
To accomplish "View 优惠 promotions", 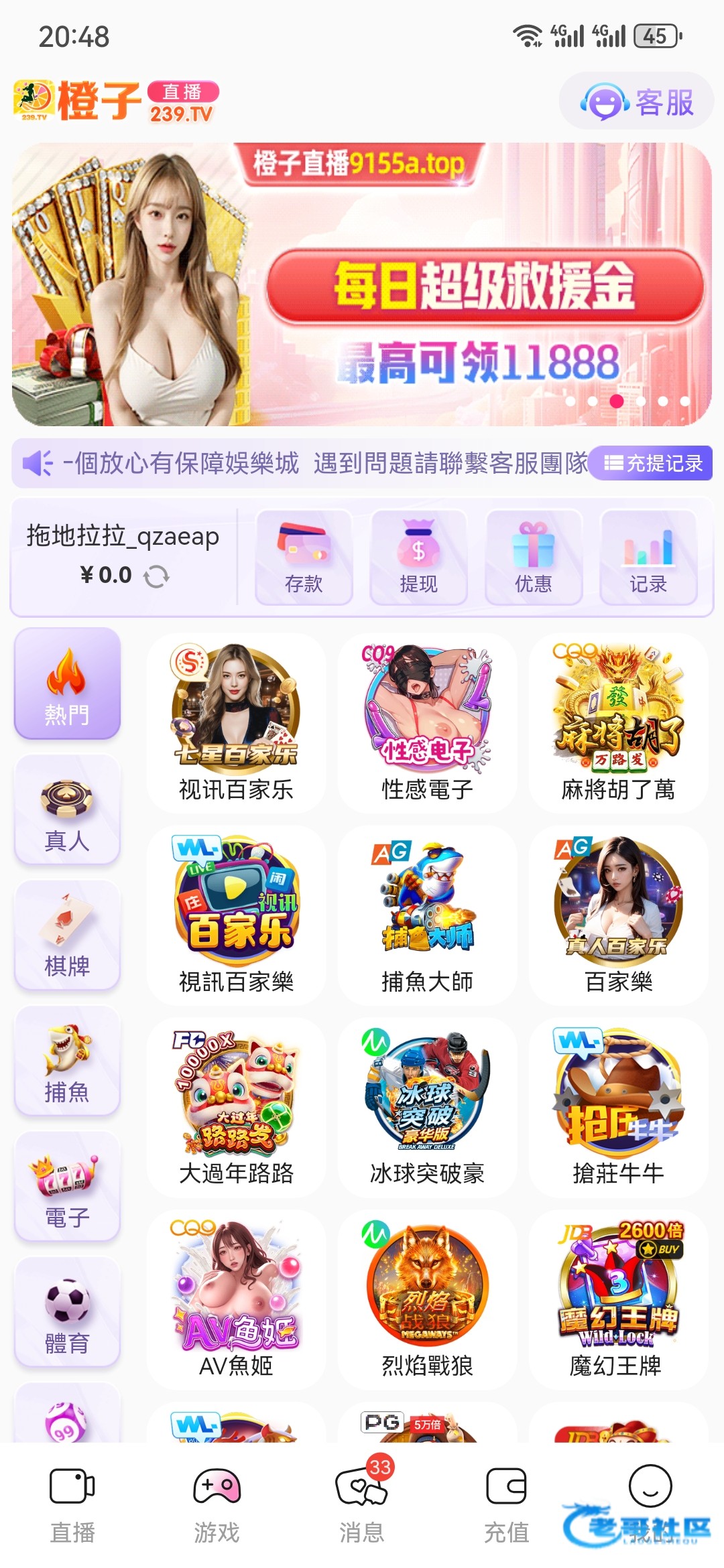I will 534,558.
